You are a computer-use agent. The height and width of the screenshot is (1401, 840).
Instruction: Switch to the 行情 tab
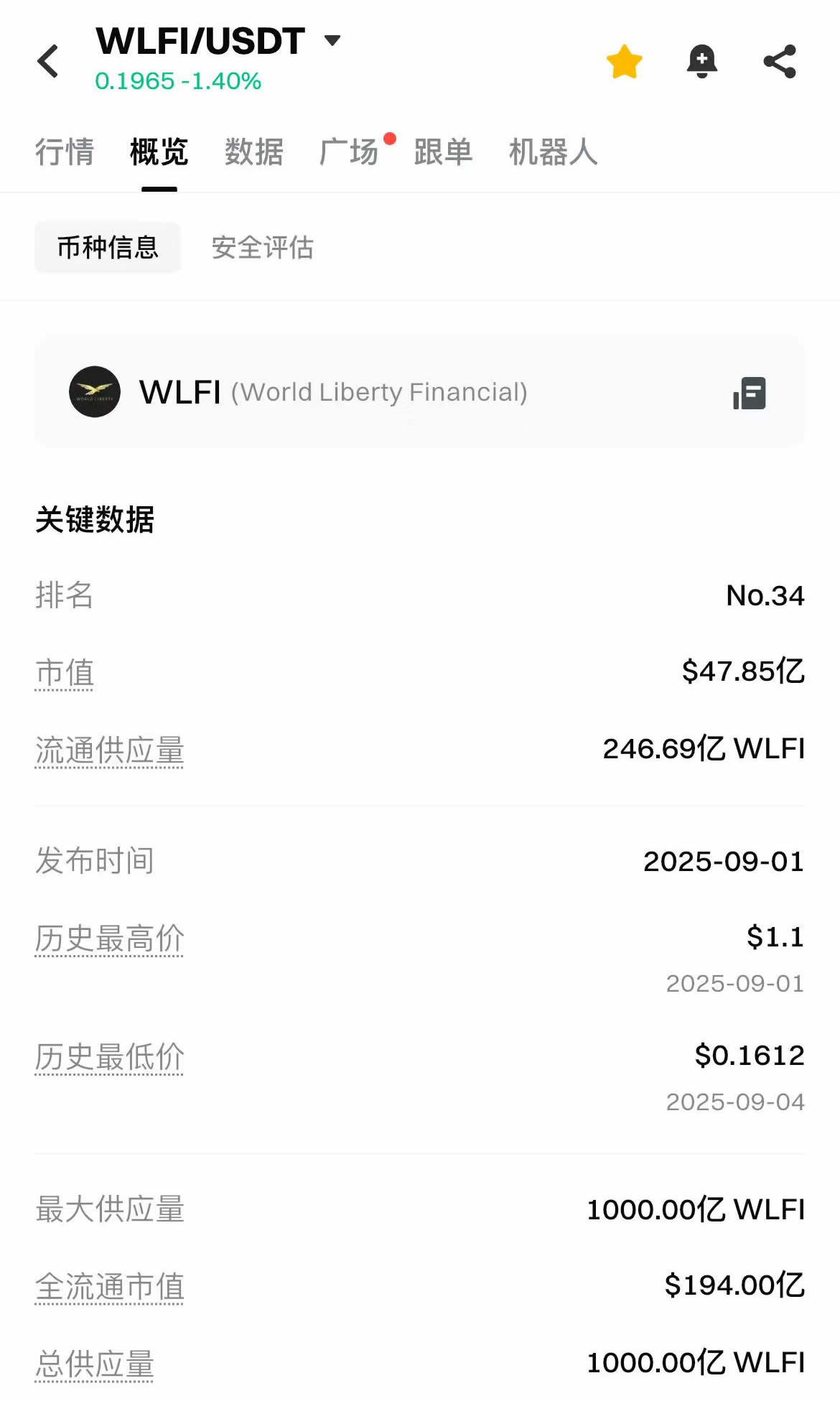point(65,152)
